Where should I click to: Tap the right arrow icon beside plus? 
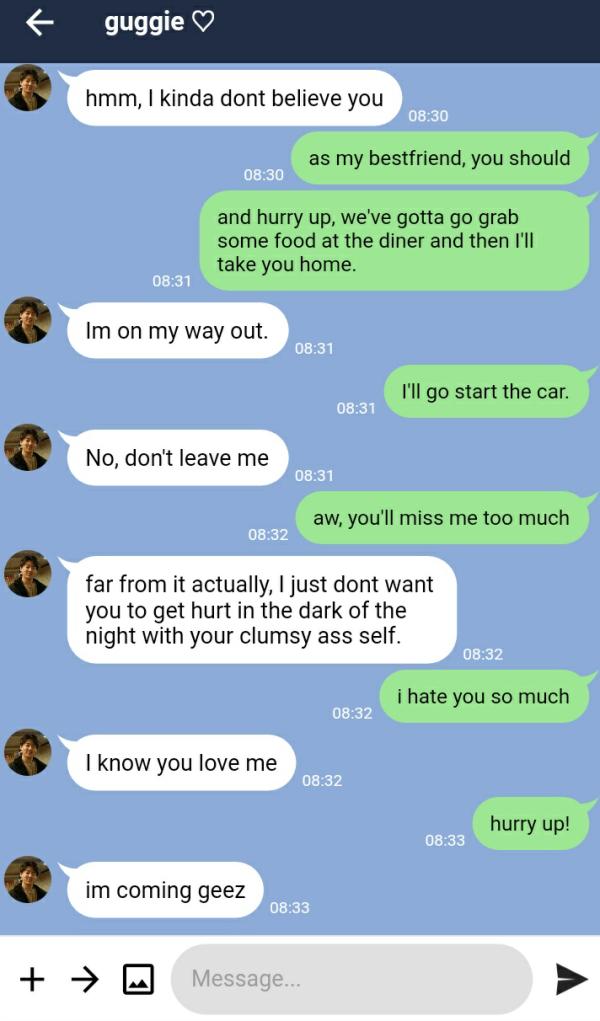86,978
